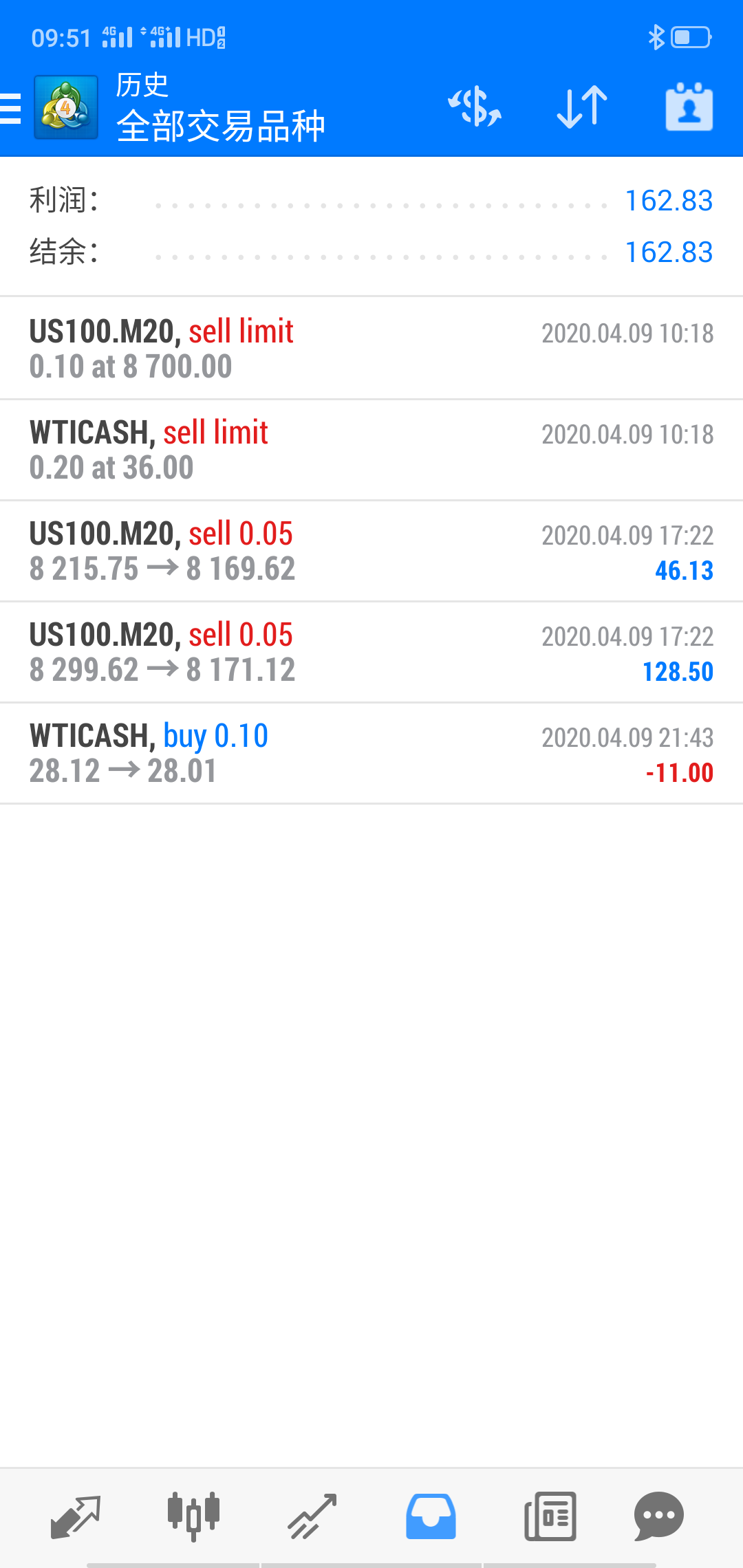Screen dimensions: 743x1568
Task: Change the history sort order
Action: (582, 107)
